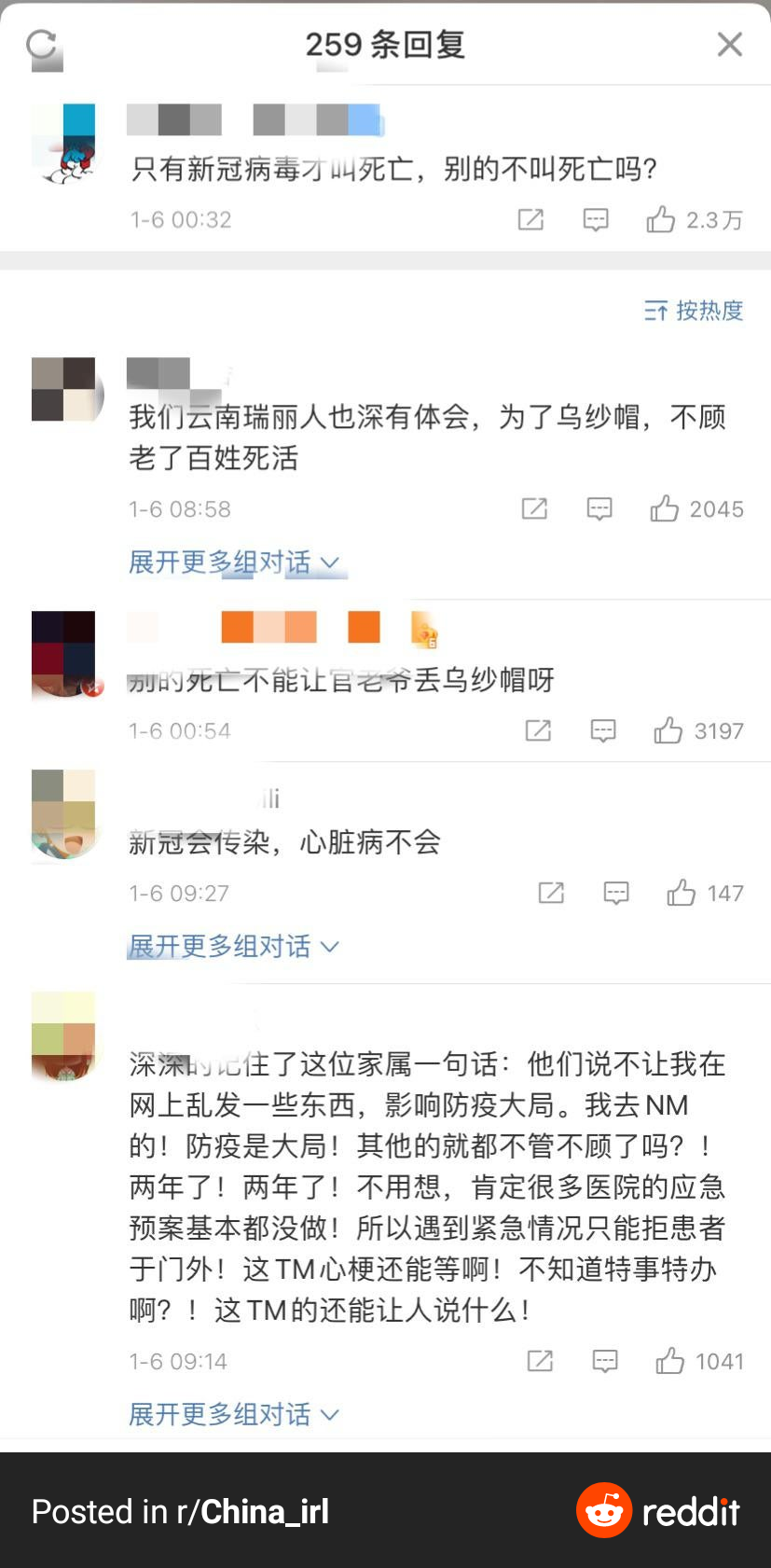
Task: Close the 259 replies panel
Action: pos(730,44)
